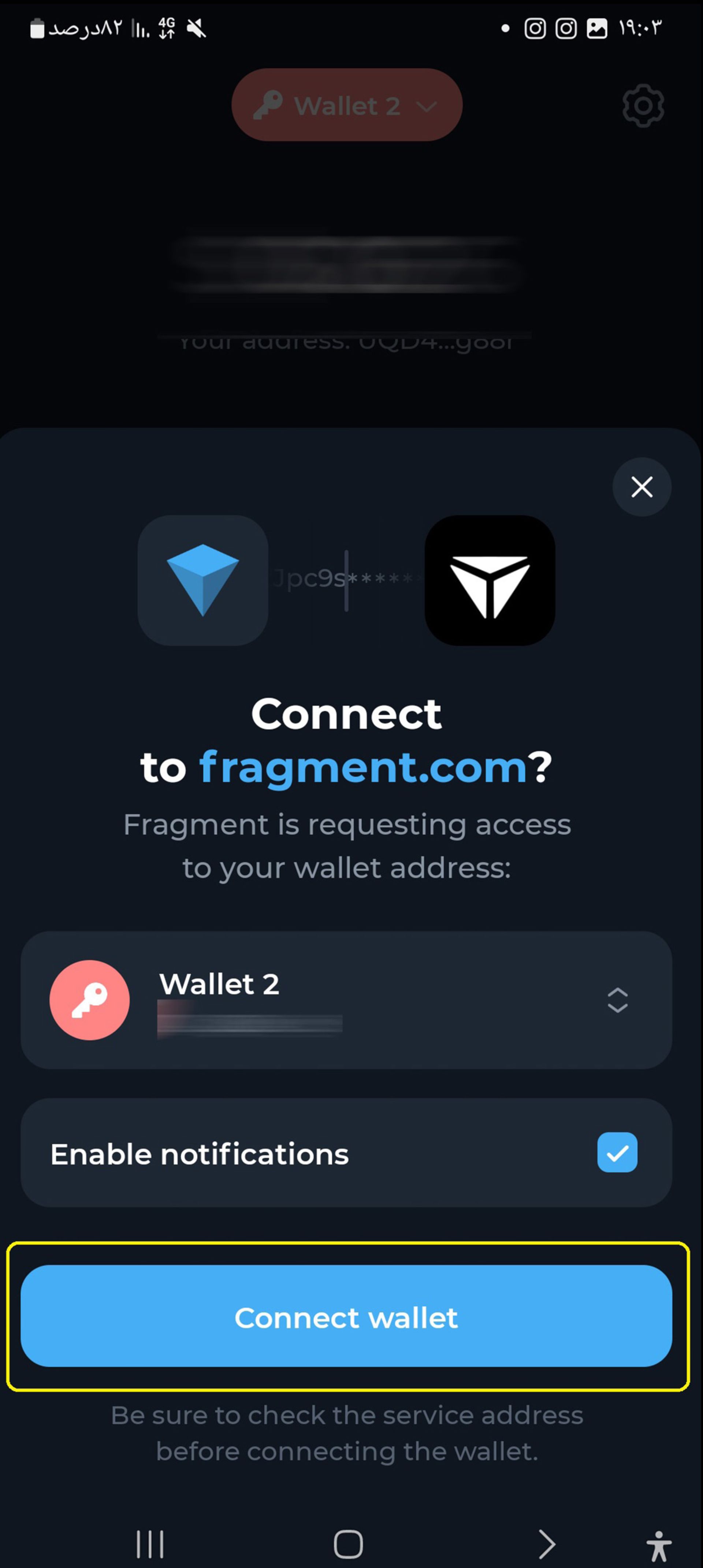Open the Wallet 2 switcher at top
Image resolution: width=703 pixels, height=1568 pixels.
tap(346, 105)
